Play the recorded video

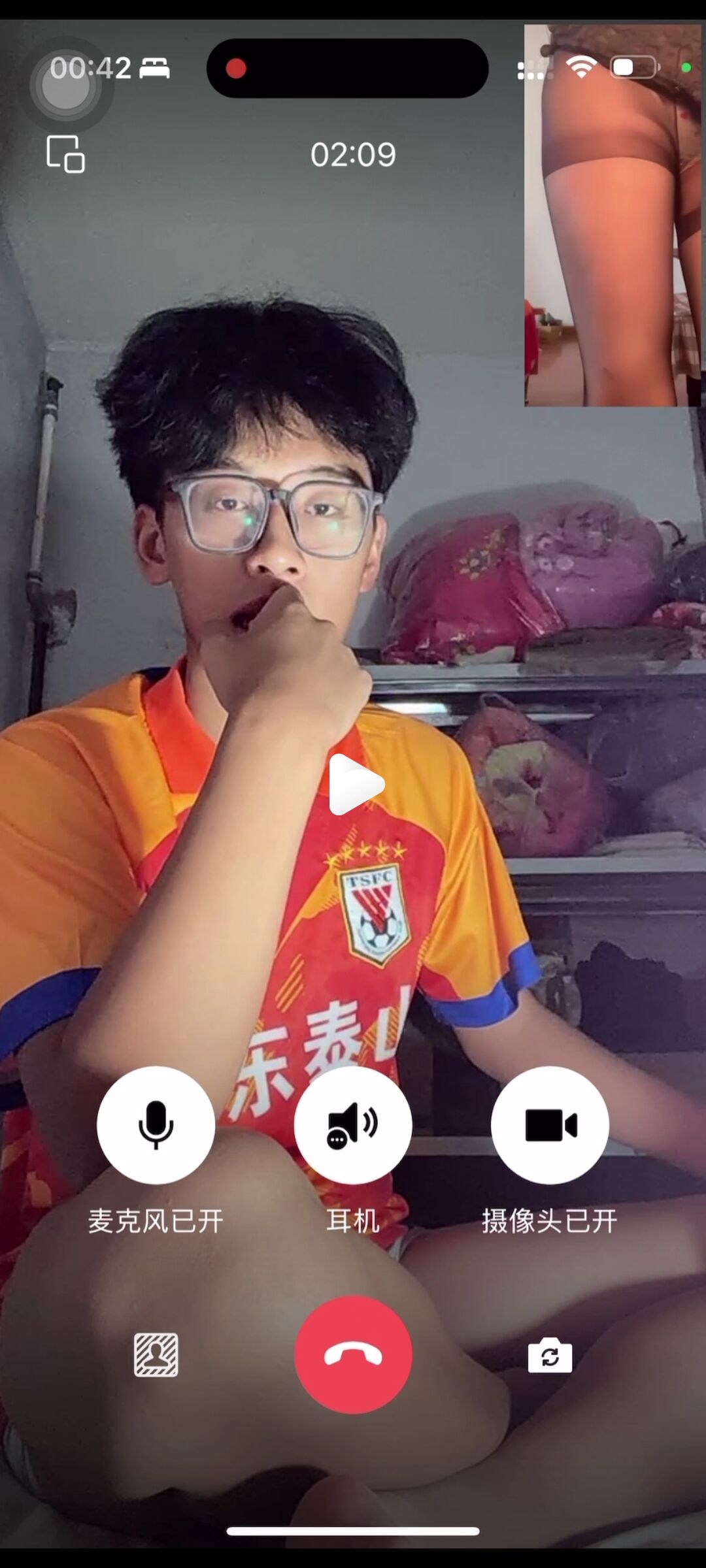pos(356,785)
